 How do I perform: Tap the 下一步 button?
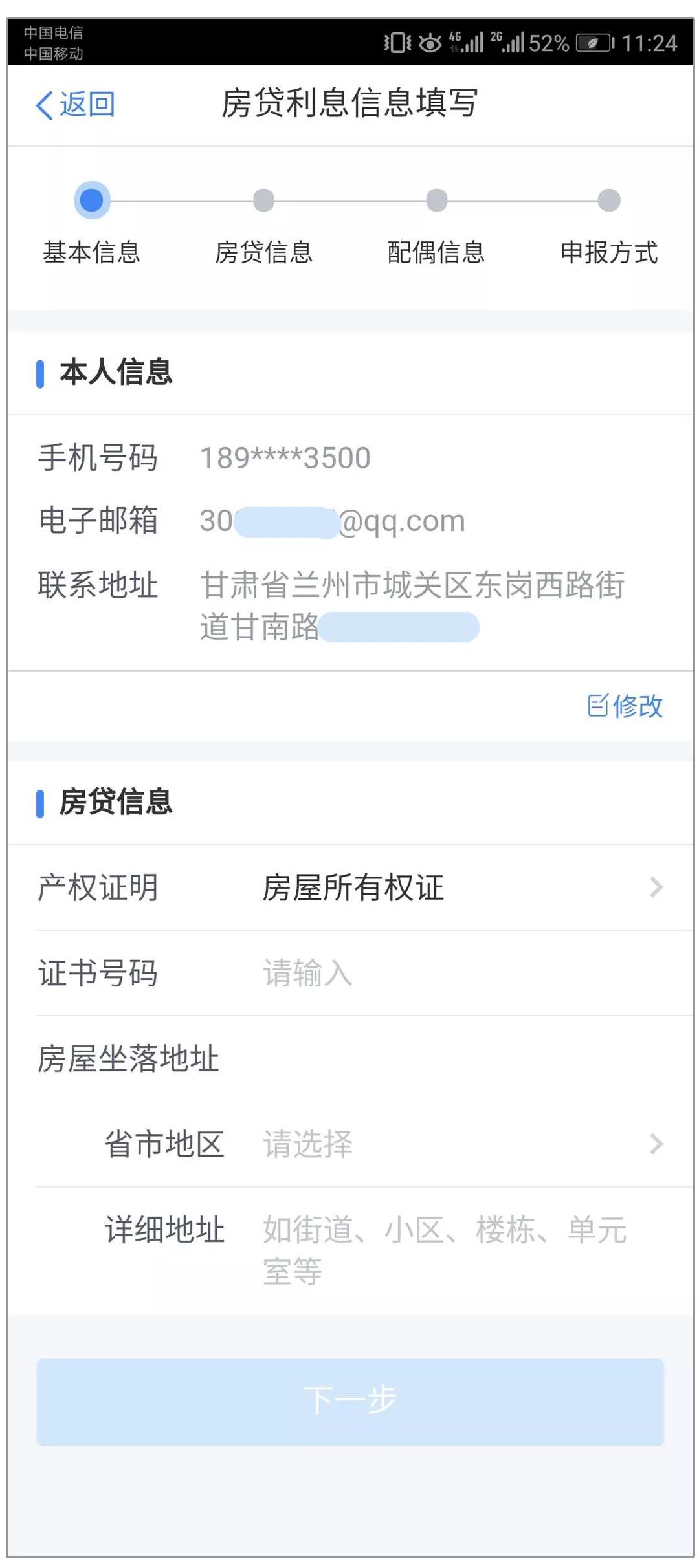click(x=349, y=1401)
